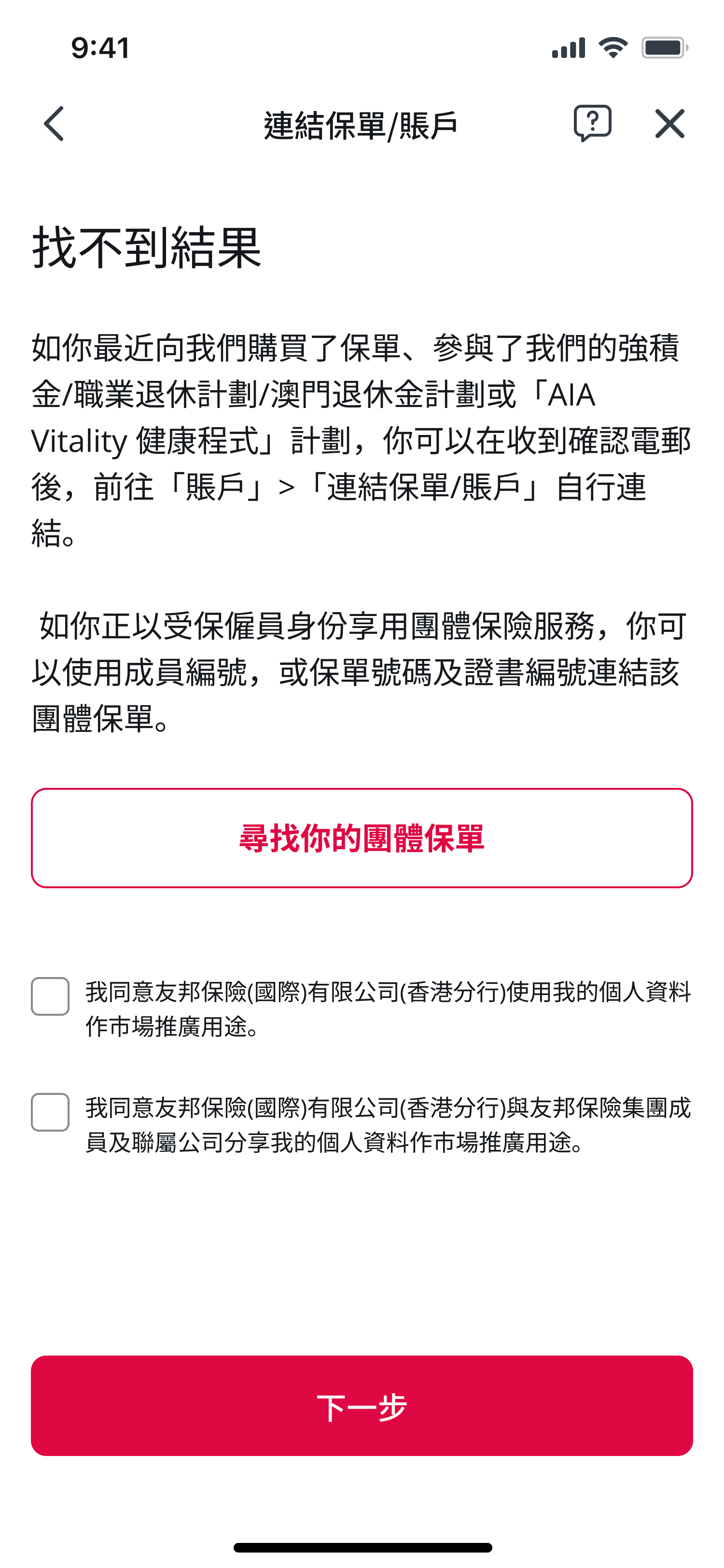Close the 連結保單/賬戶 screen
724x1568 pixels.
point(669,124)
